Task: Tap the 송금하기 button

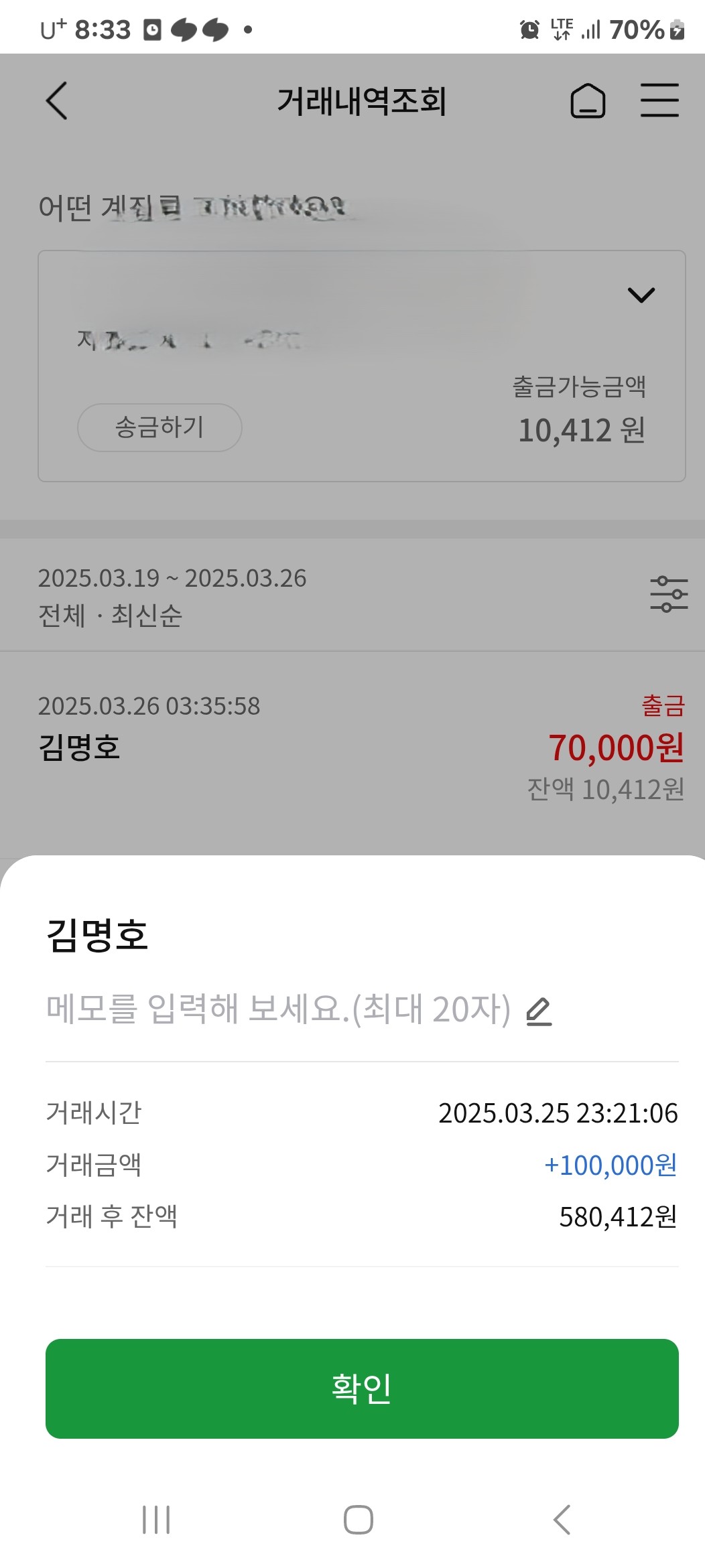Action: coord(159,427)
